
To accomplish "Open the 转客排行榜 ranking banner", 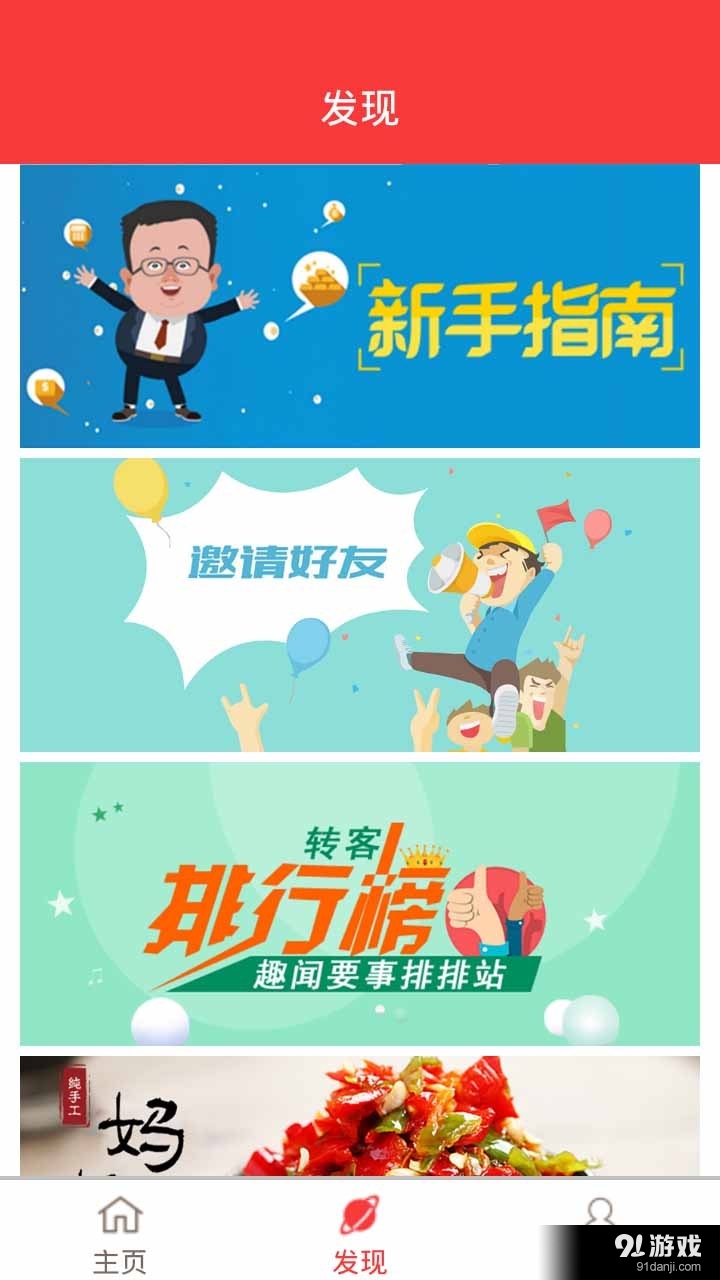I will pyautogui.click(x=360, y=903).
